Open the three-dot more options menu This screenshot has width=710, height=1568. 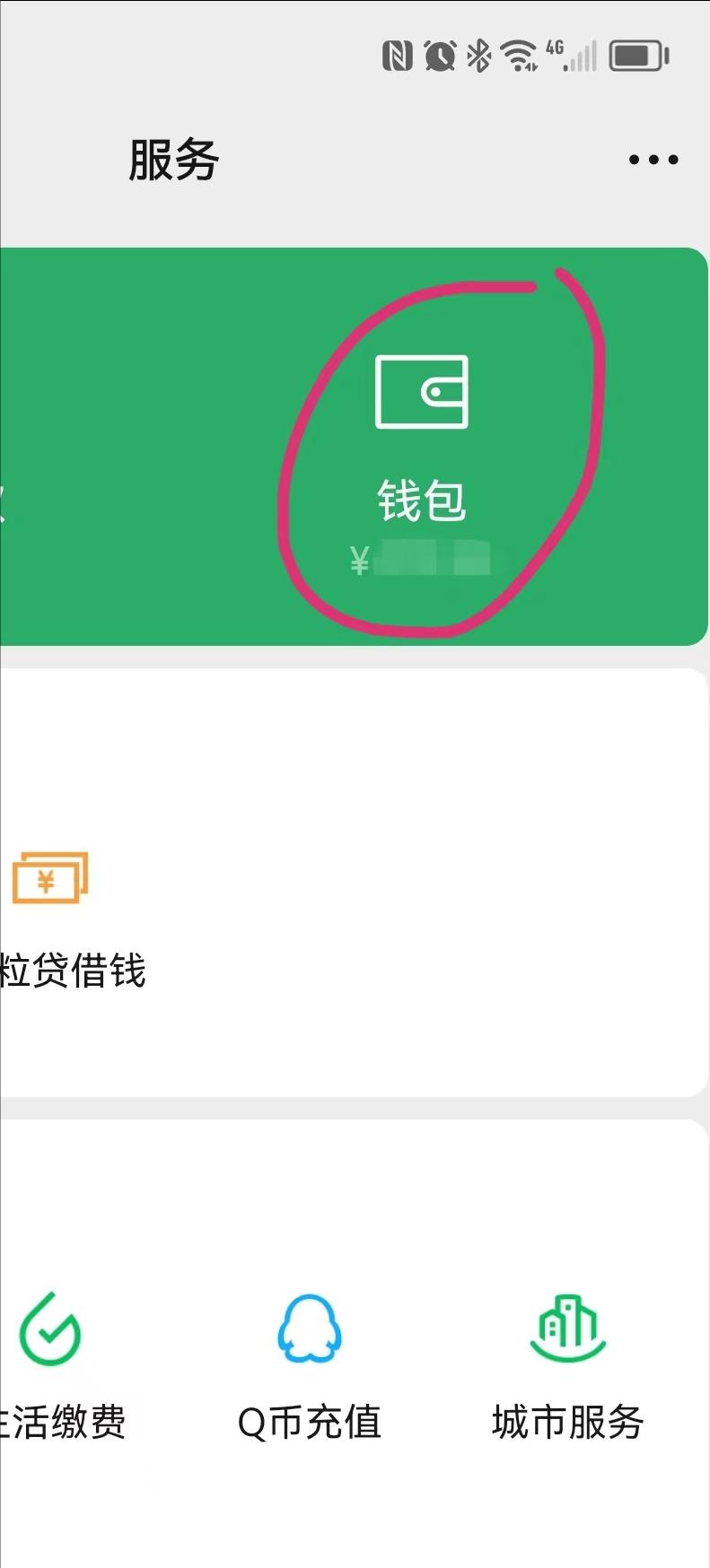pyautogui.click(x=653, y=159)
